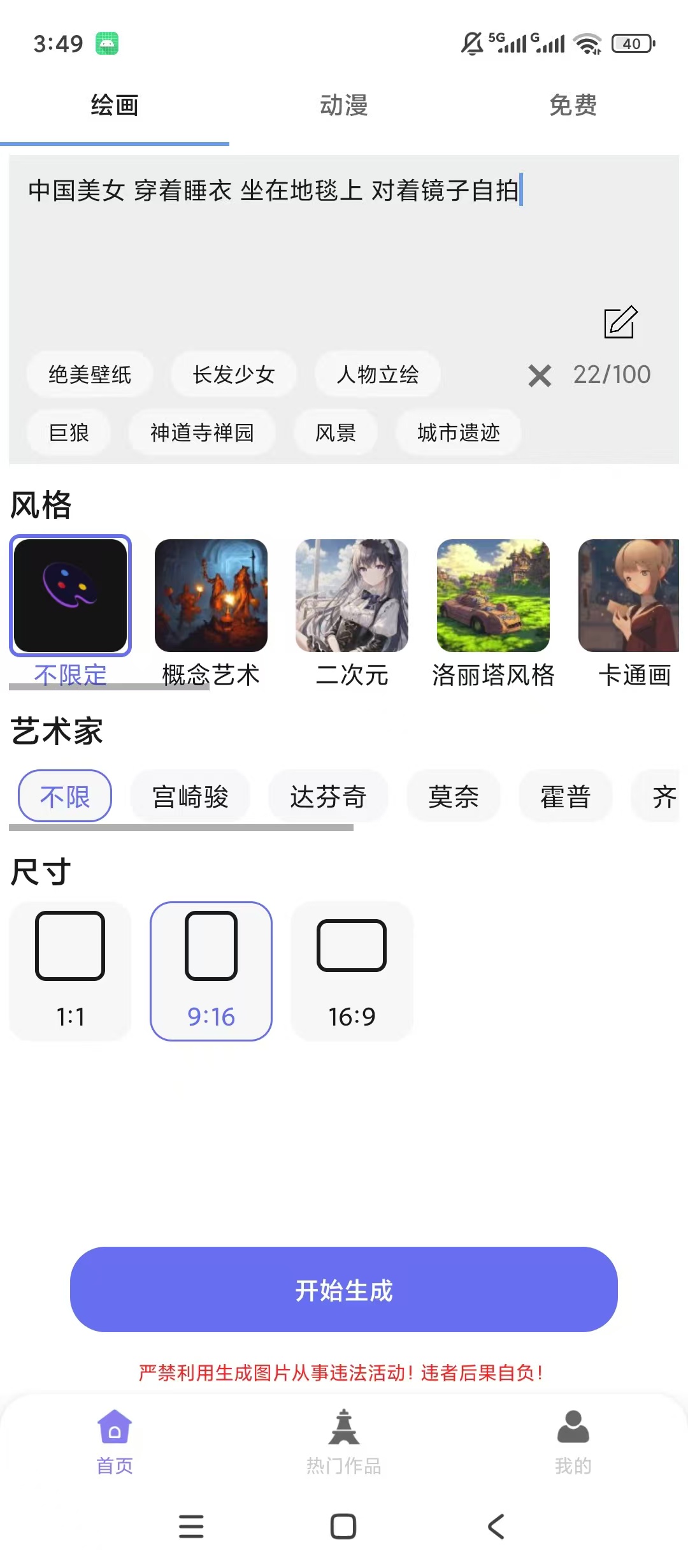Screen dimensions: 688x1568
Task: Tap the edit icon in the prompt box
Action: coord(620,322)
